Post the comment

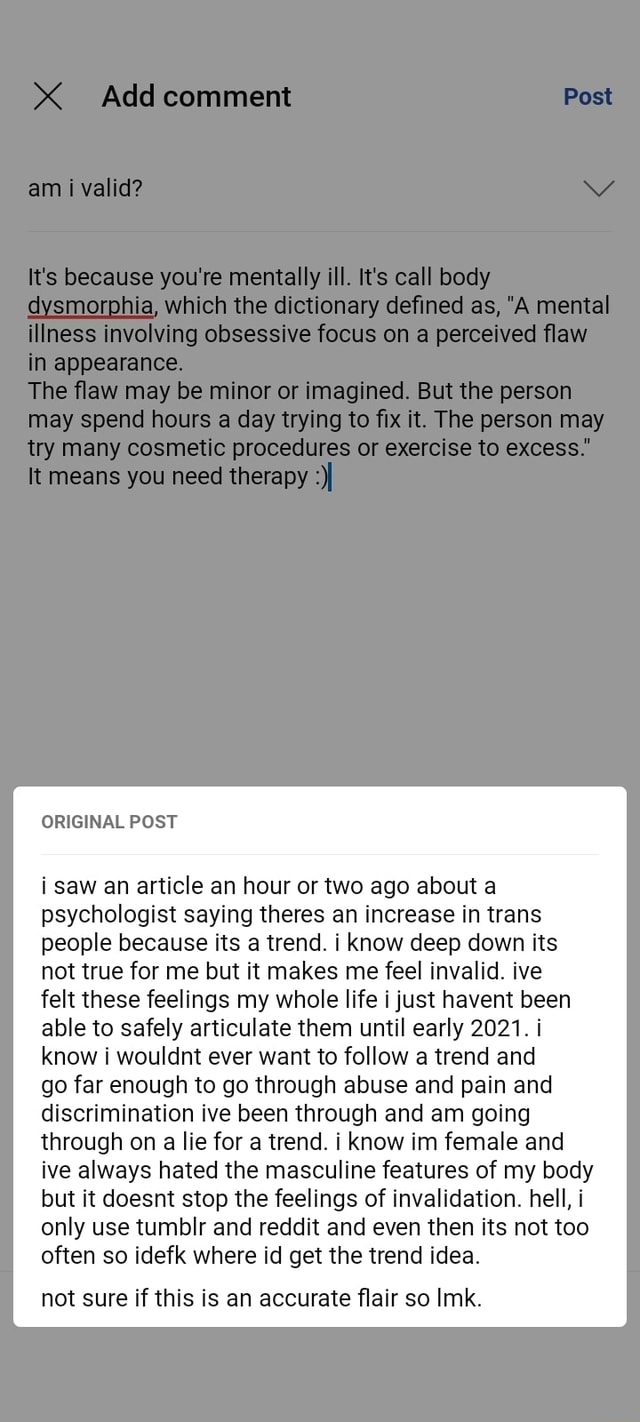coord(587,97)
